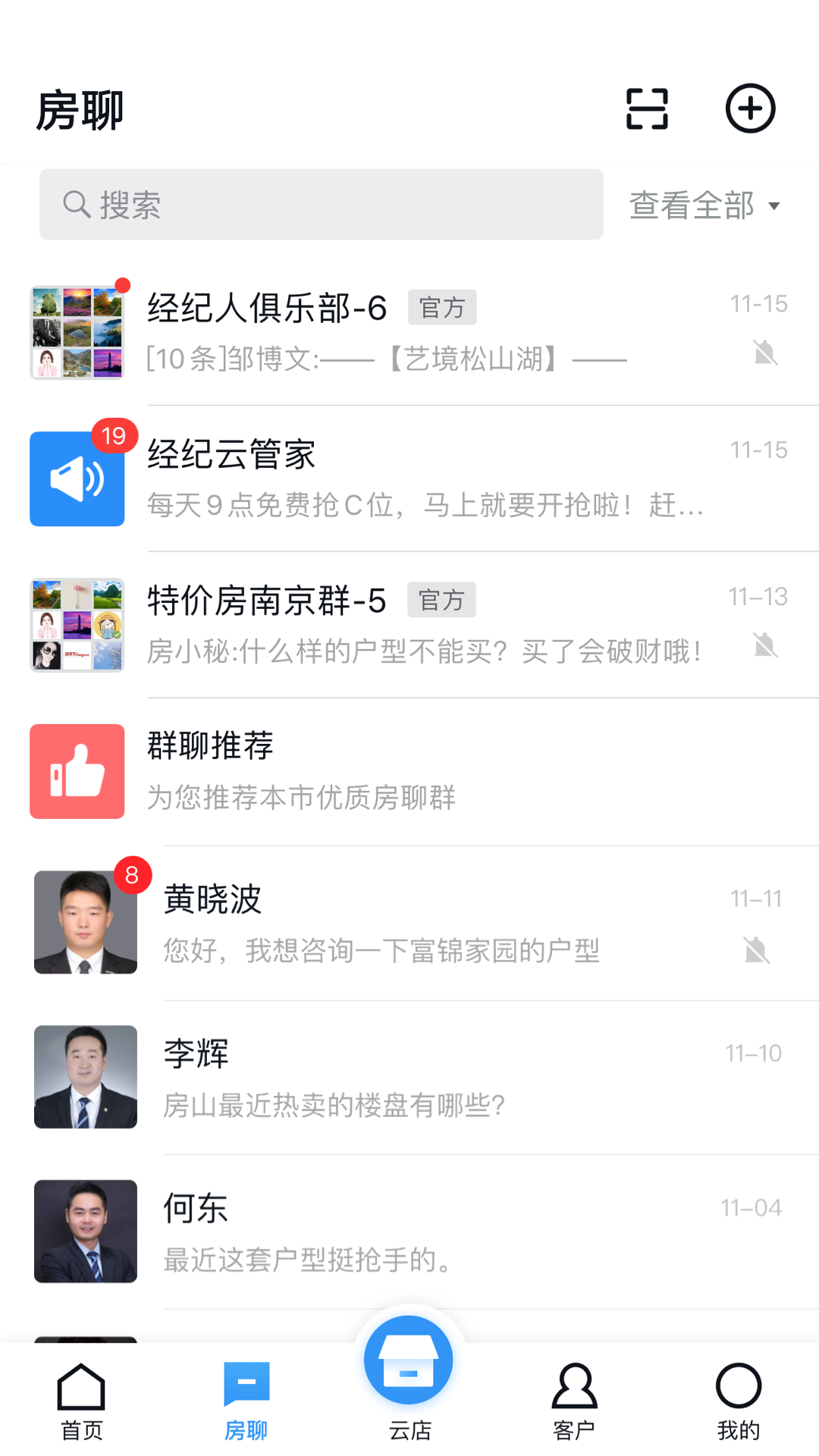Open the chat with 黄晓波
The height and width of the screenshot is (1456, 819).
tap(409, 922)
